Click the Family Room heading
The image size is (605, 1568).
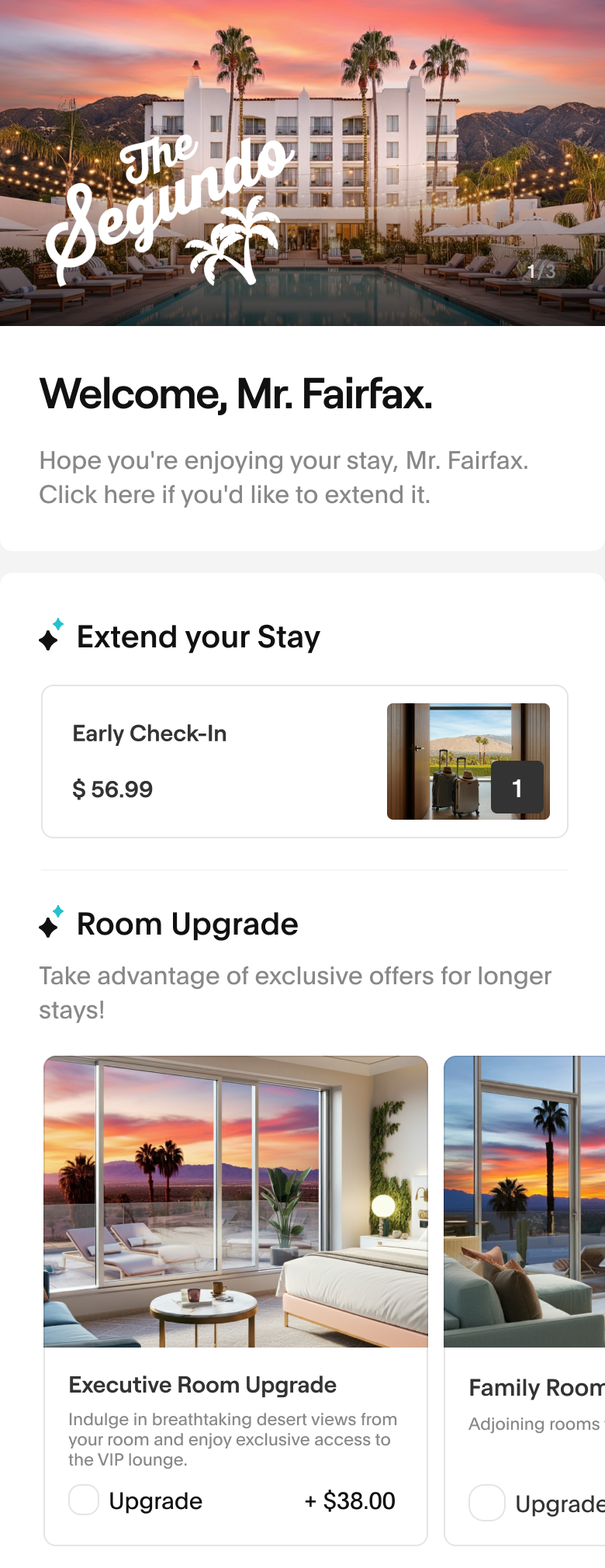[534, 1387]
